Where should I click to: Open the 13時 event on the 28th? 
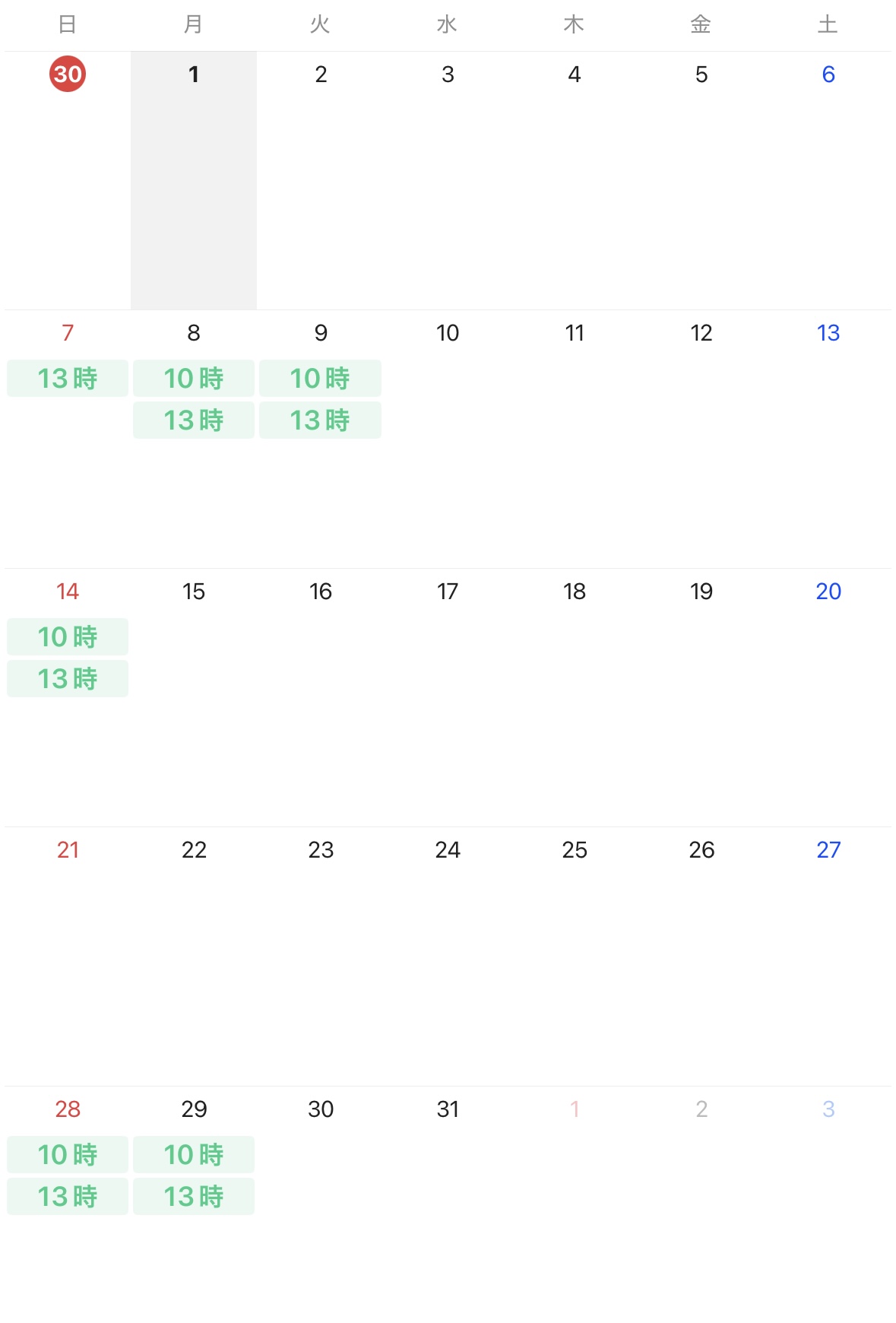[68, 1196]
